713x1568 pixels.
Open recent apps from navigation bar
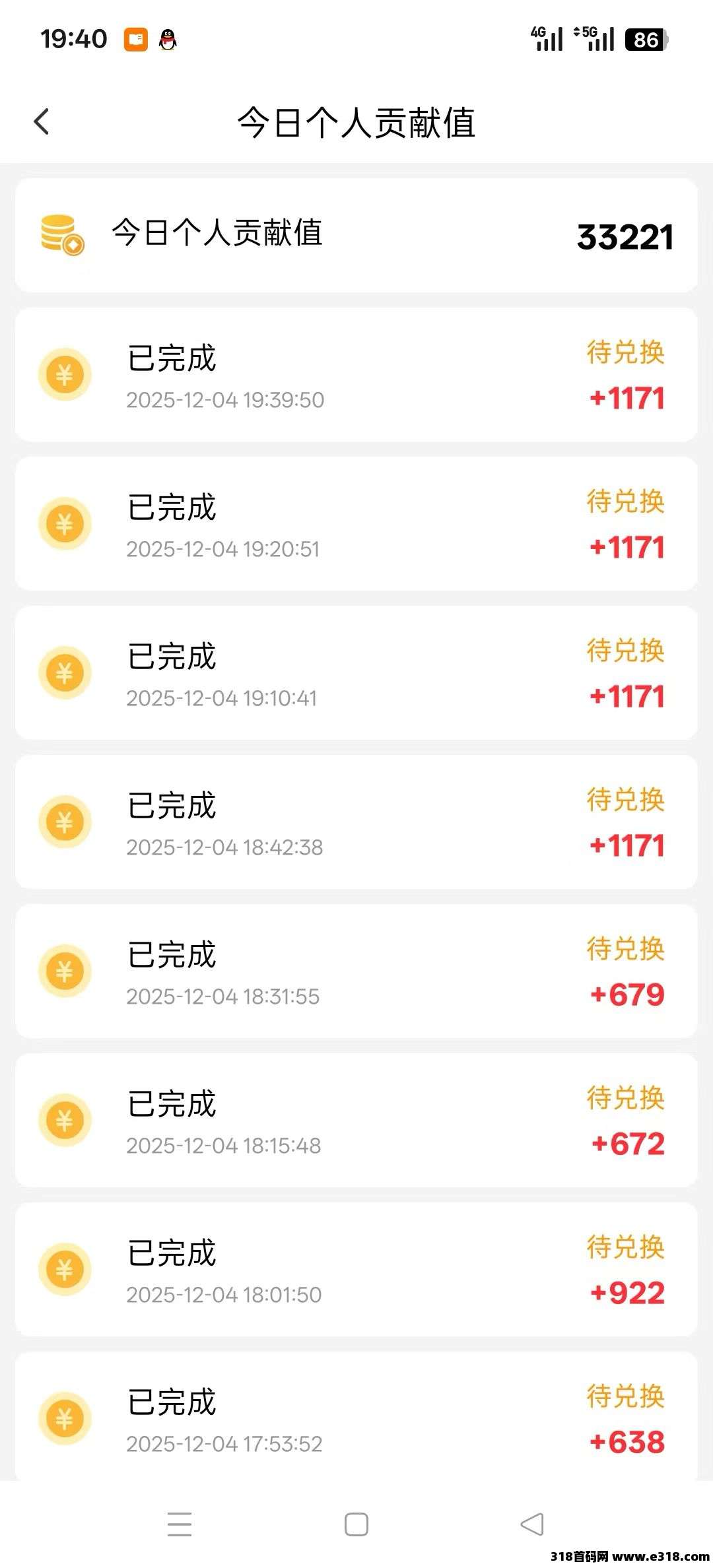pyautogui.click(x=180, y=1524)
